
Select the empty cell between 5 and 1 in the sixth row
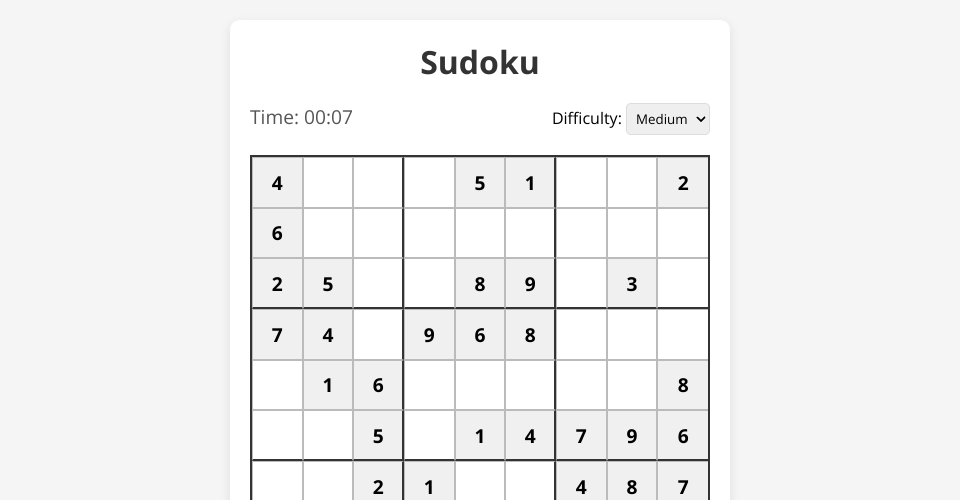coord(429,436)
